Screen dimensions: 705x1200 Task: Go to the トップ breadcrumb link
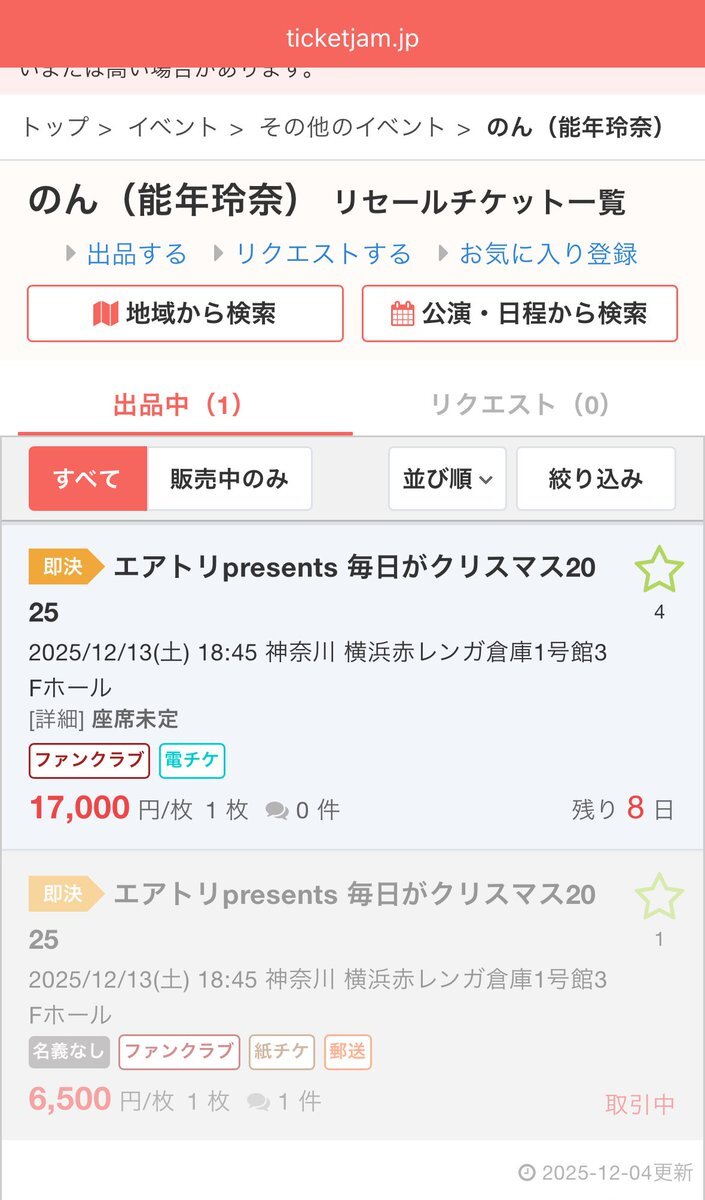[x=56, y=127]
